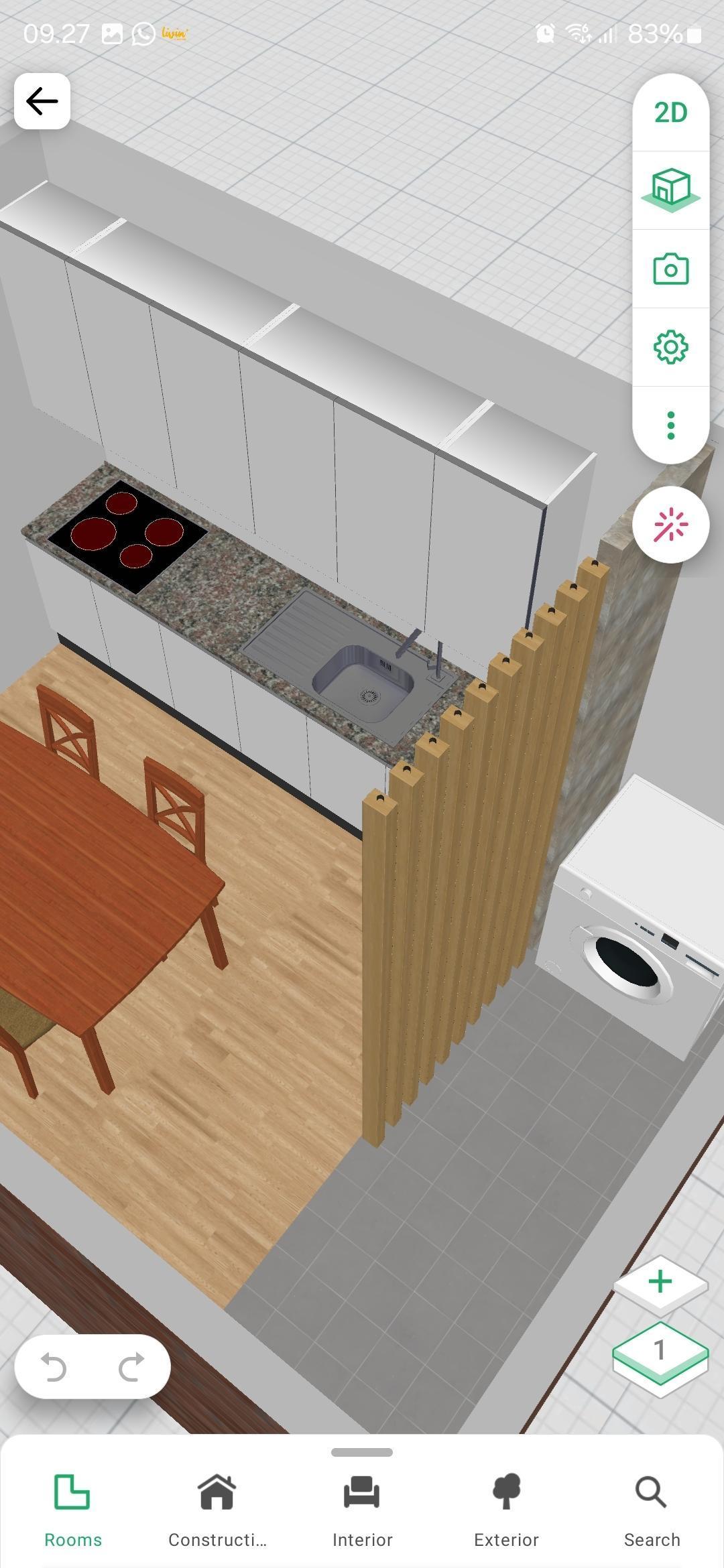Switch to 2D view

point(670,113)
